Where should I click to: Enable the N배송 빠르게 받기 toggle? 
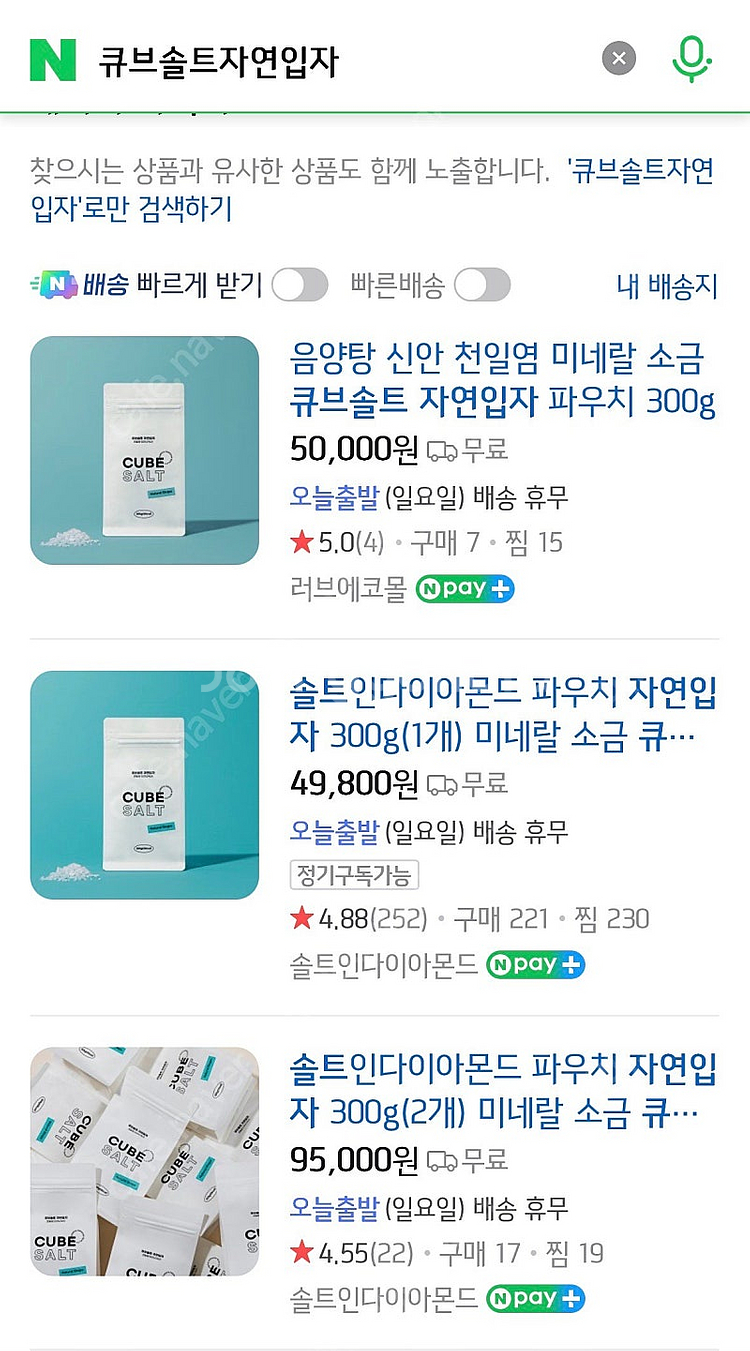(x=301, y=286)
